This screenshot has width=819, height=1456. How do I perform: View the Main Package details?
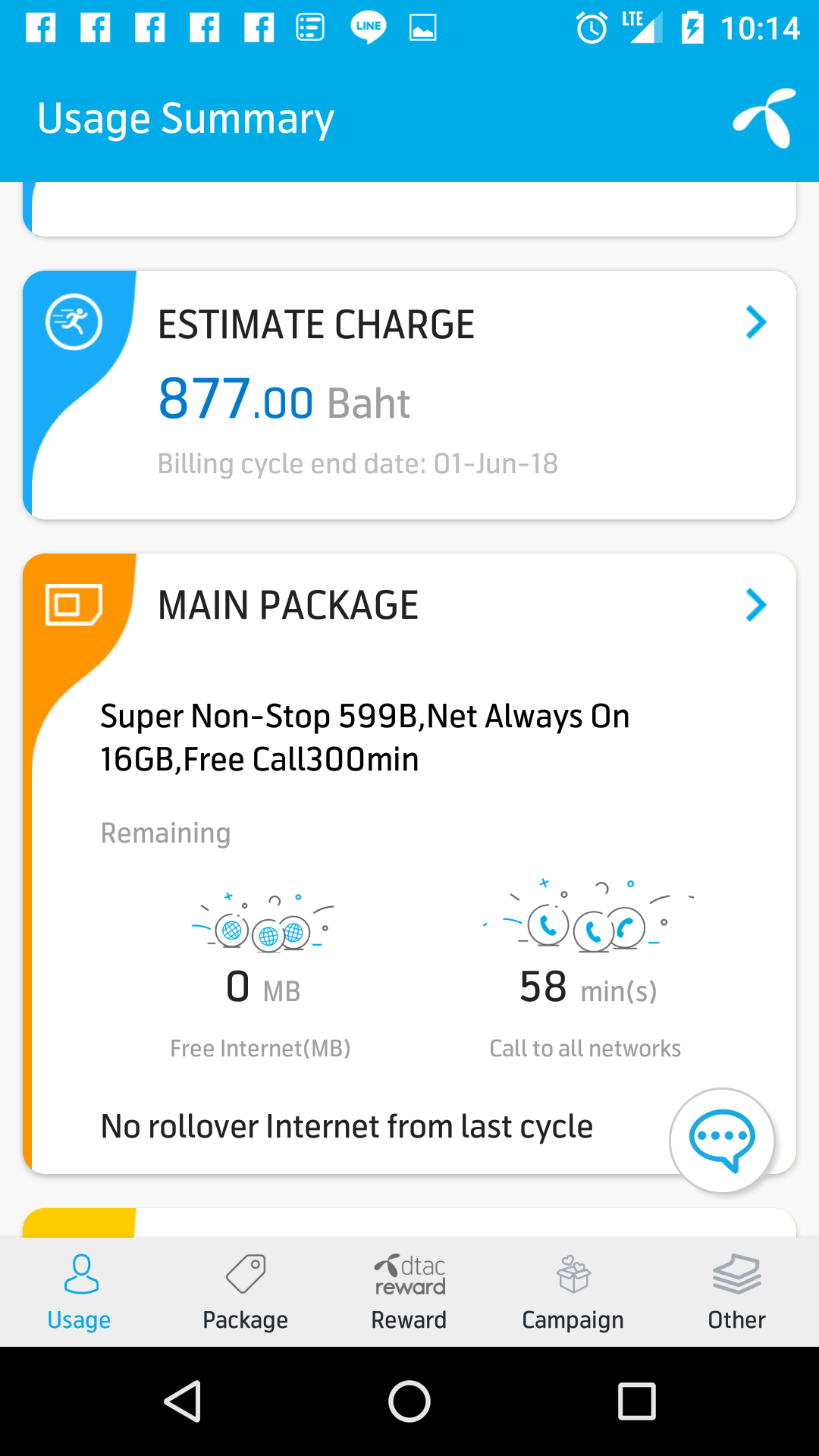pos(755,605)
